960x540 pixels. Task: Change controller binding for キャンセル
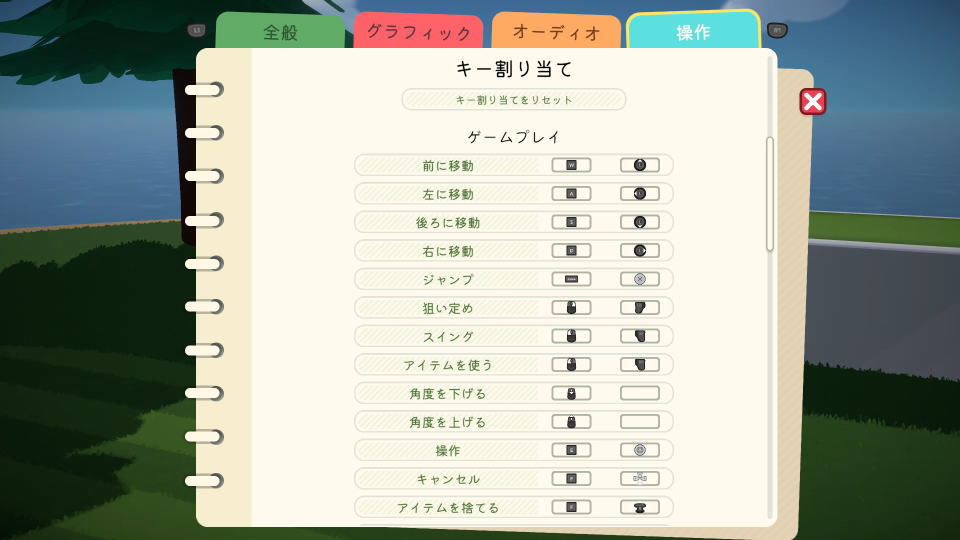[x=640, y=479]
